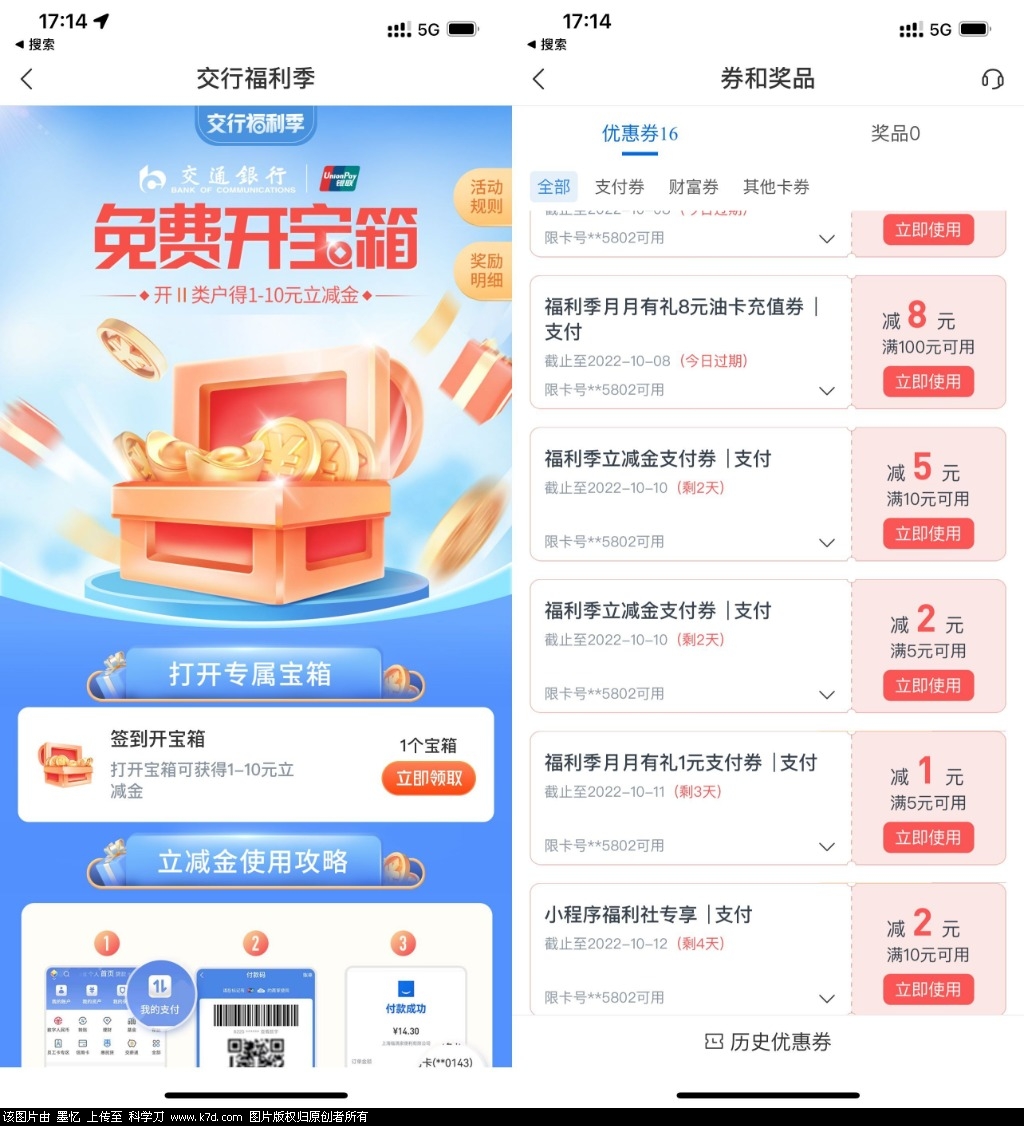Expand details of 福利季月月有礼1元支付券

pos(827,846)
